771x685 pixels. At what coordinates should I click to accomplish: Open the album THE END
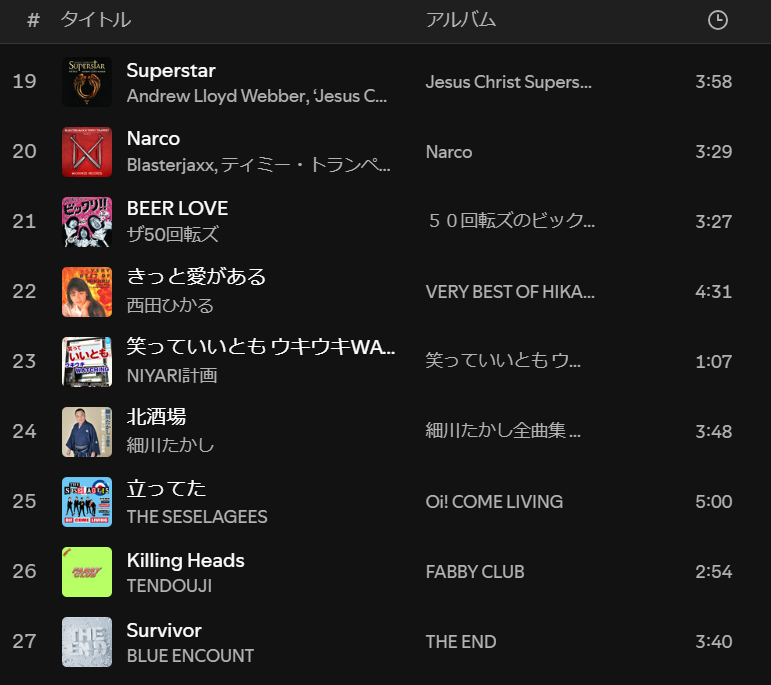[x=460, y=642]
